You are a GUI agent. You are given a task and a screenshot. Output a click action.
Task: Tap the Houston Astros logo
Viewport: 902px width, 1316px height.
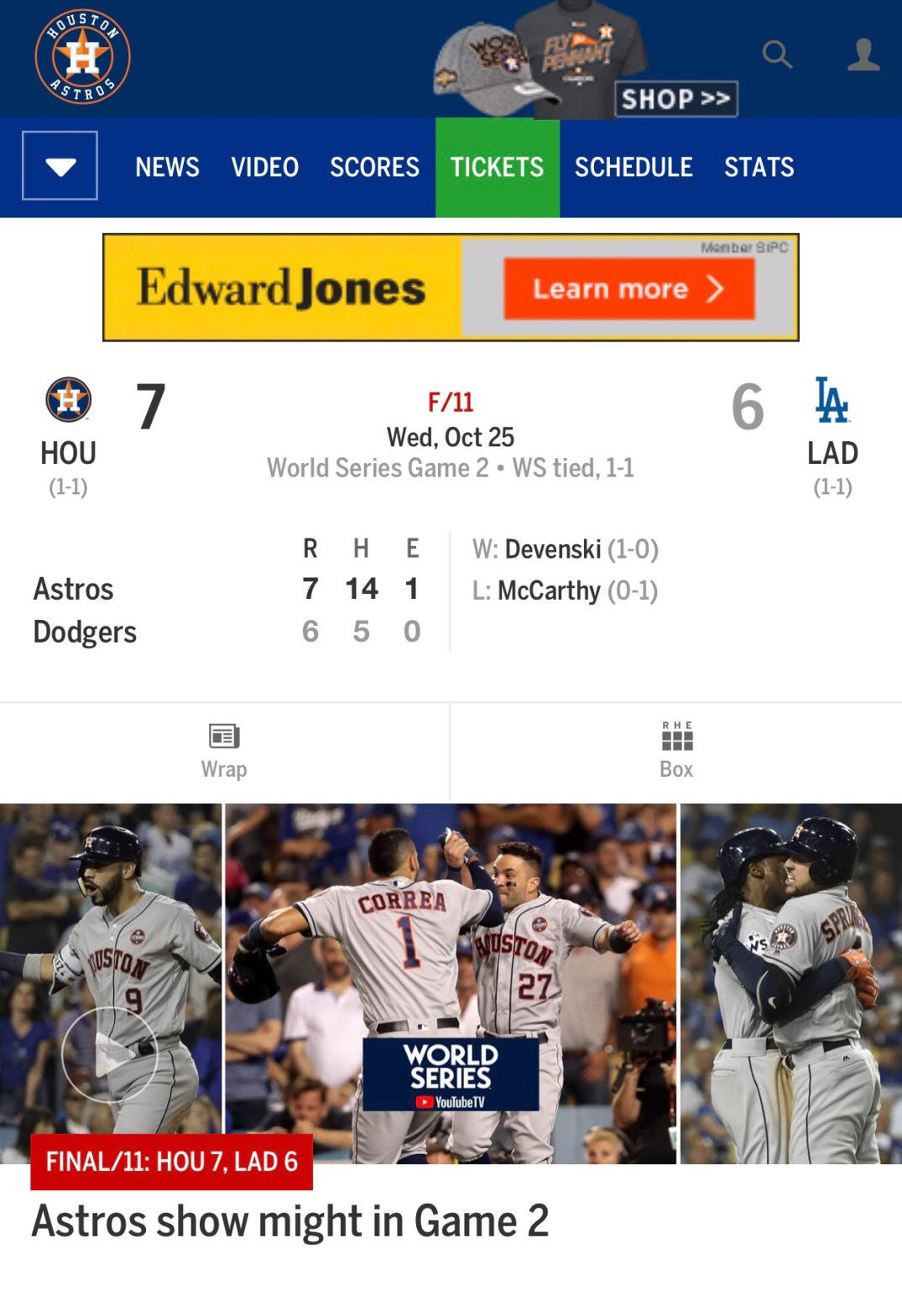82,57
